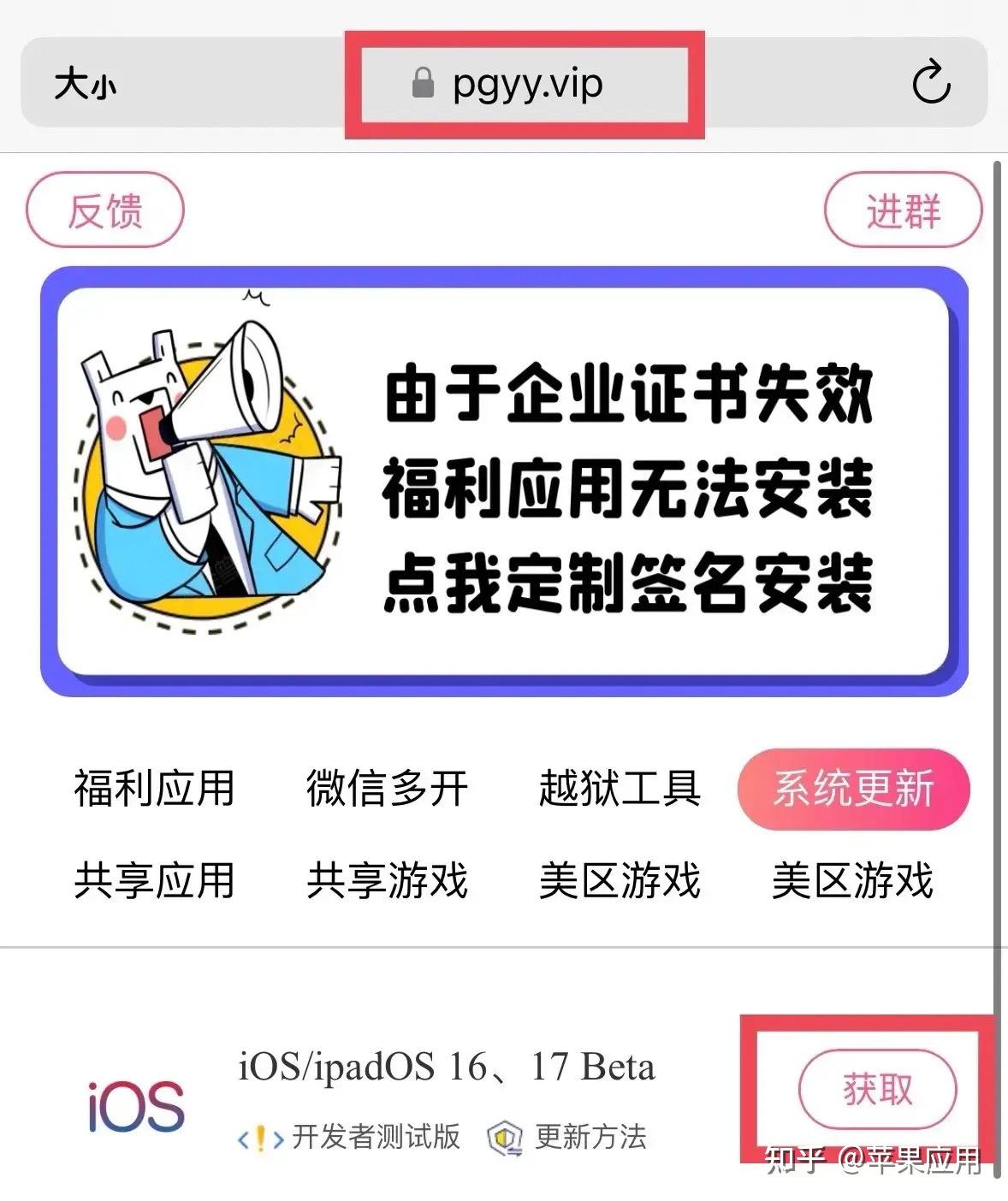Select the 微信多开 category
This screenshot has width=1008, height=1201.
(x=387, y=788)
